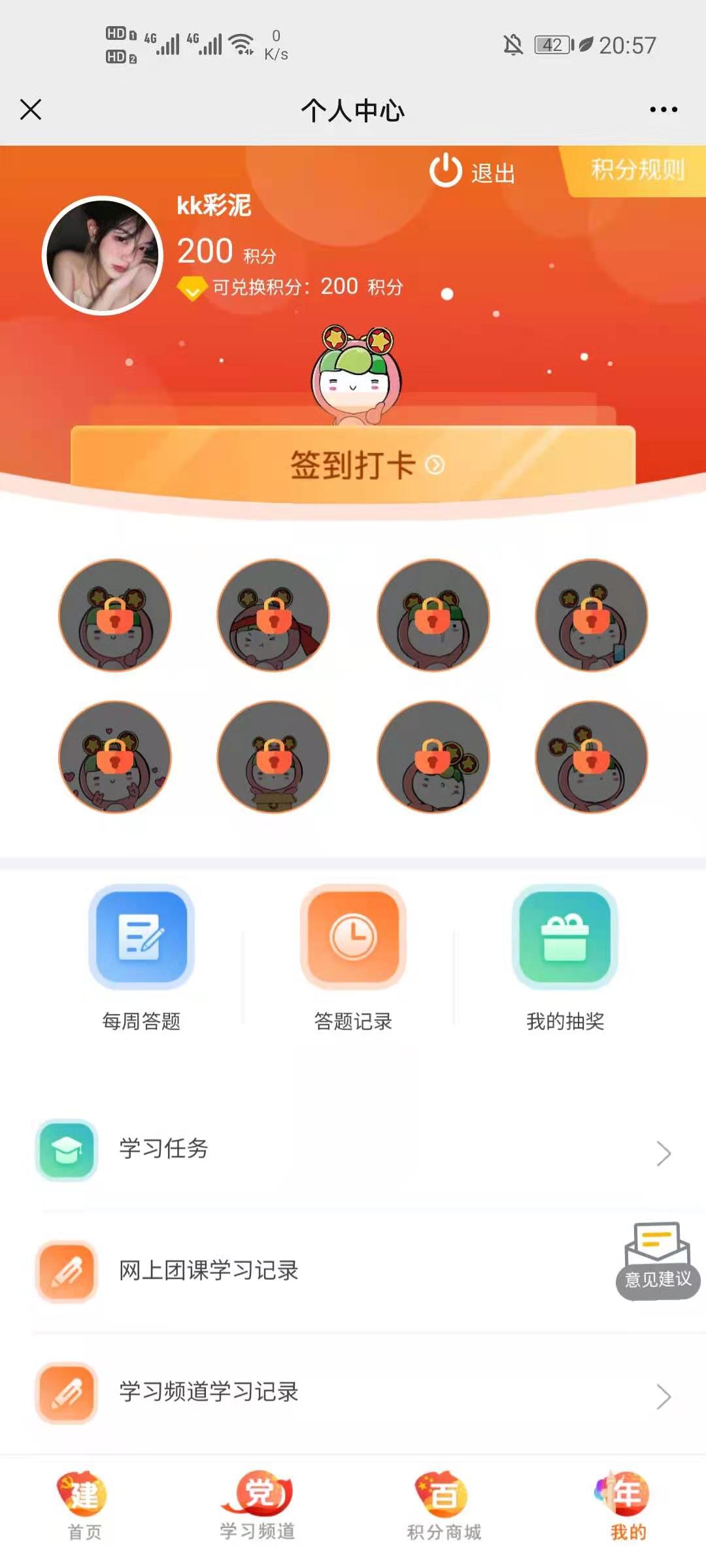Tap the kk彩泥 profile avatar
Viewport: 706px width, 1568px height.
[102, 255]
